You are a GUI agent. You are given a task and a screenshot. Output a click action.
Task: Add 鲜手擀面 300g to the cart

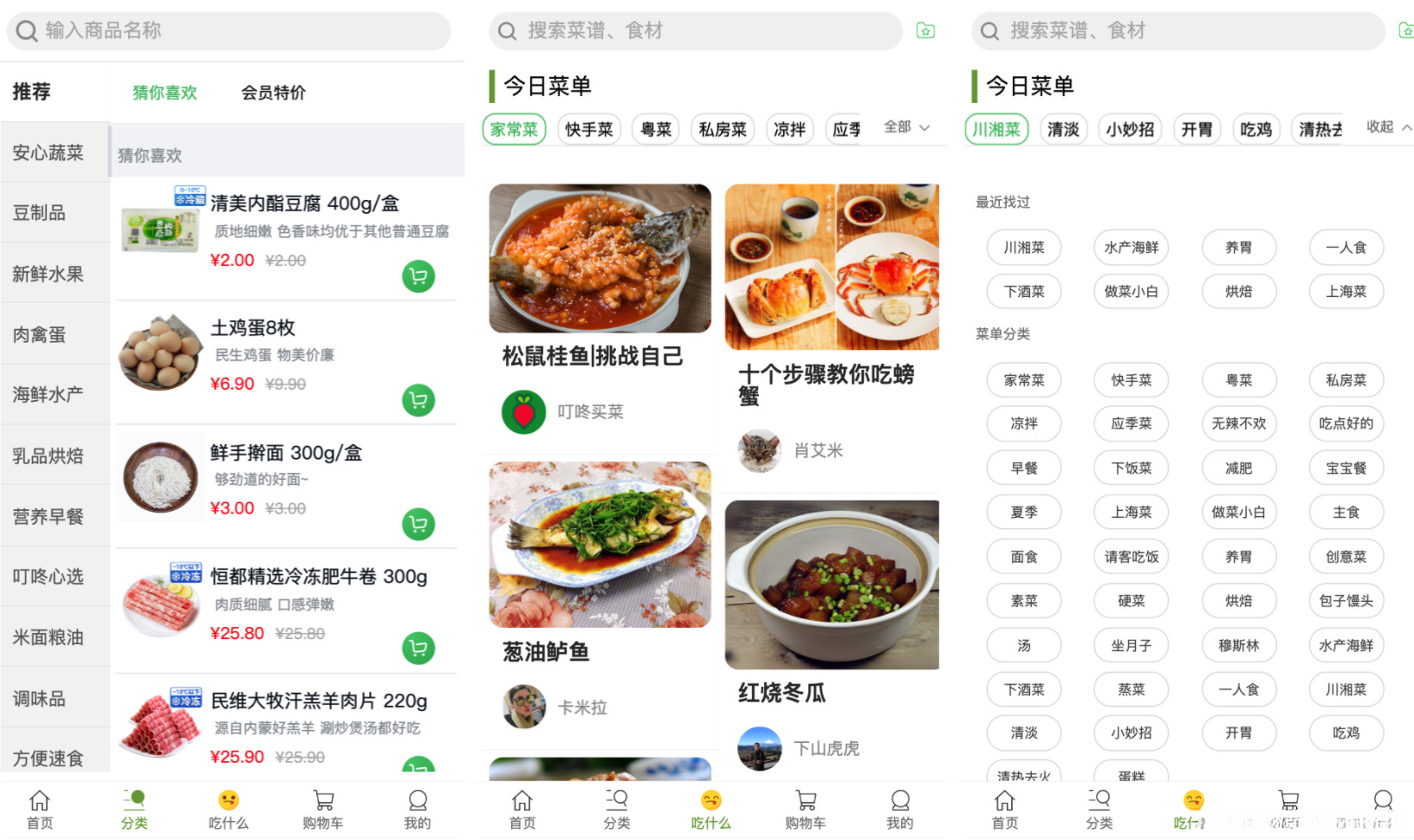(418, 524)
